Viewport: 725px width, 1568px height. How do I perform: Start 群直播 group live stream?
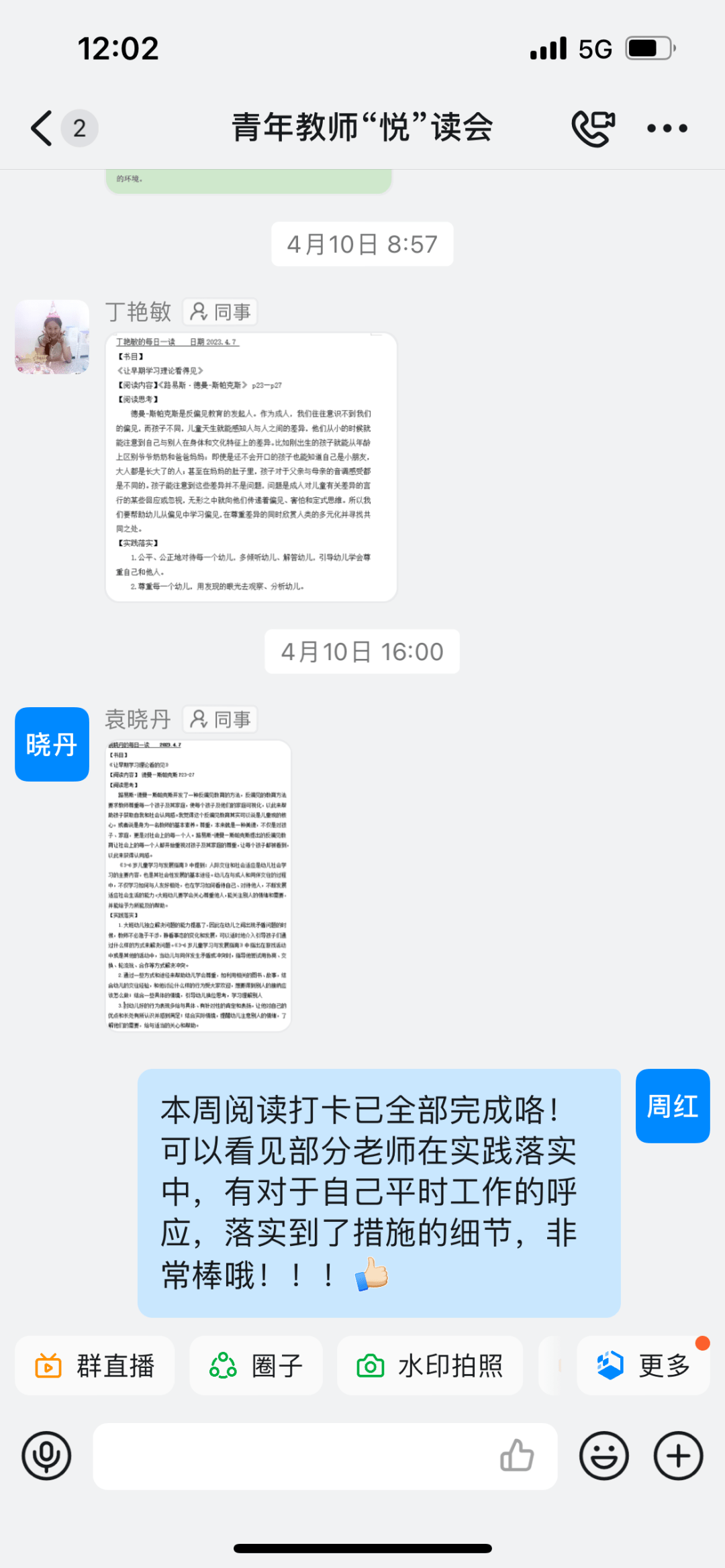point(95,1366)
